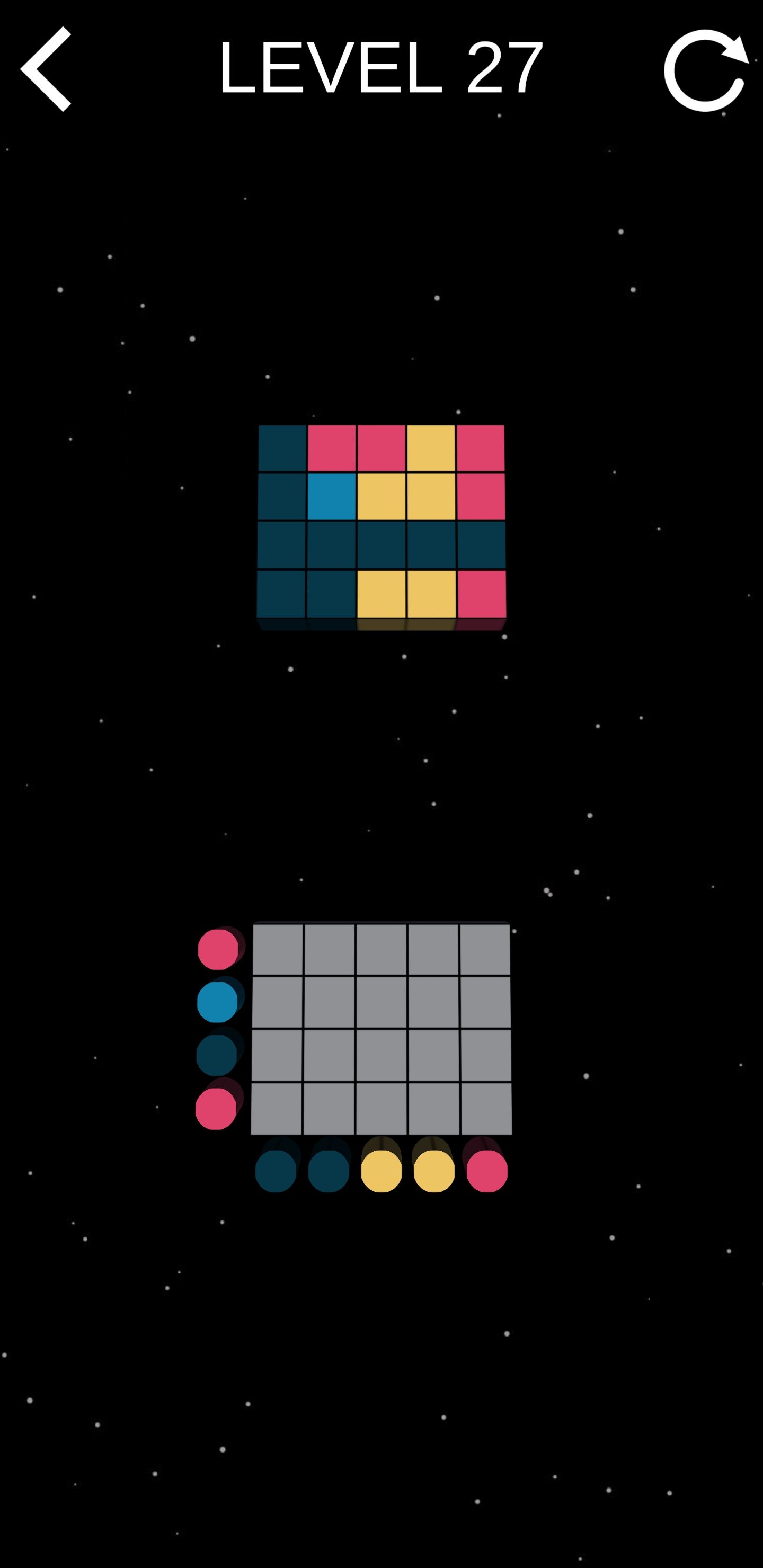Tap the dark teal dot under the first column
The height and width of the screenshot is (1568, 763).
tap(276, 1171)
